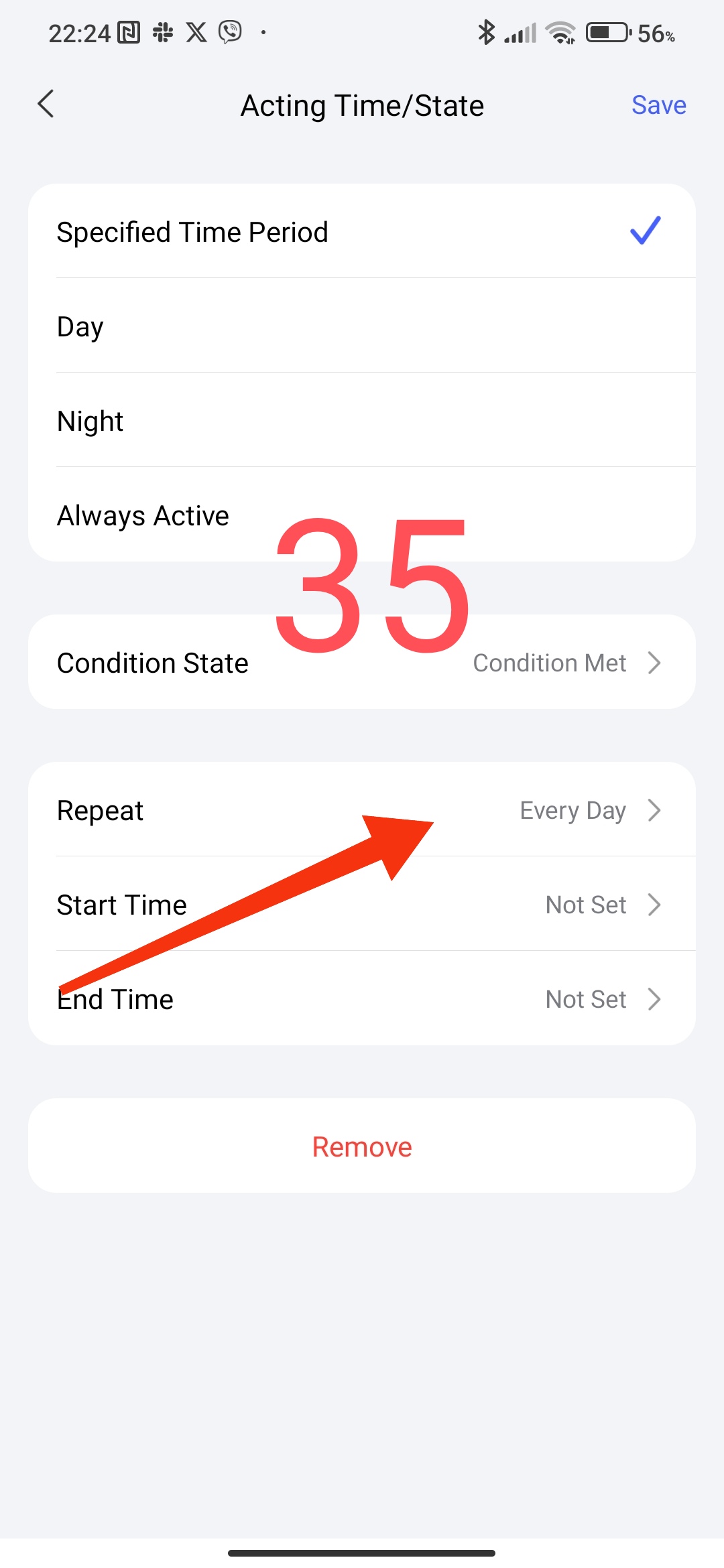Save the acting time settings
The image size is (724, 1568).
click(x=658, y=105)
